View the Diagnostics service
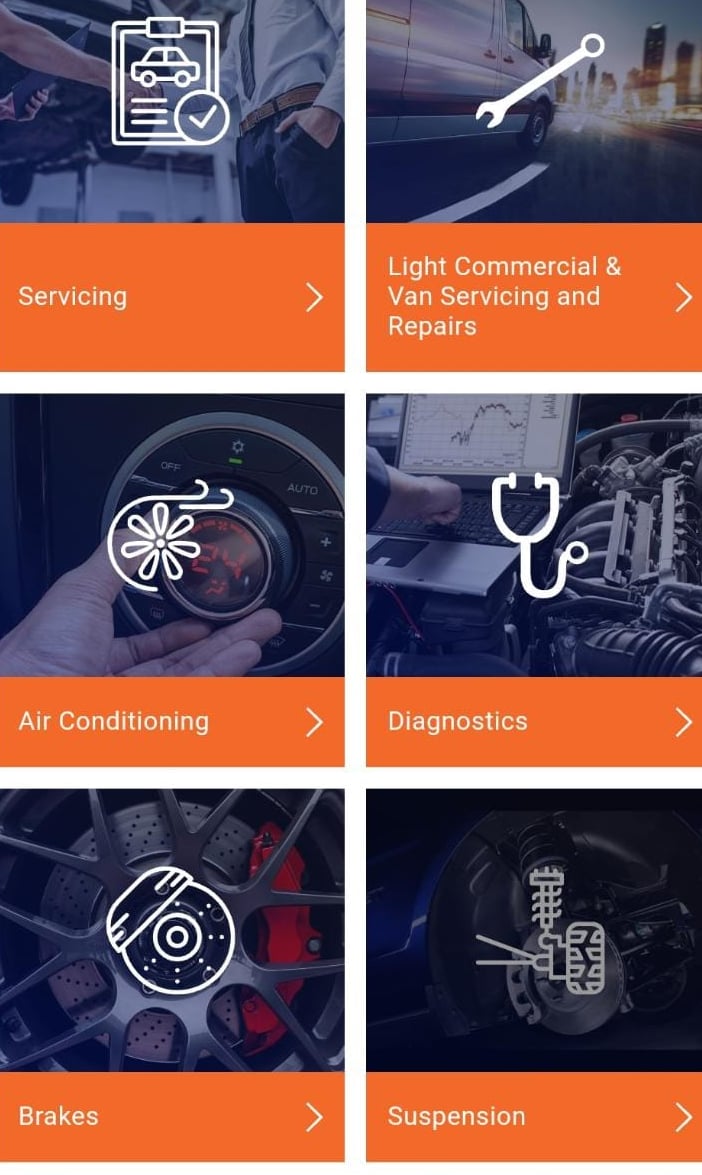The image size is (702, 1175). pyautogui.click(x=534, y=721)
